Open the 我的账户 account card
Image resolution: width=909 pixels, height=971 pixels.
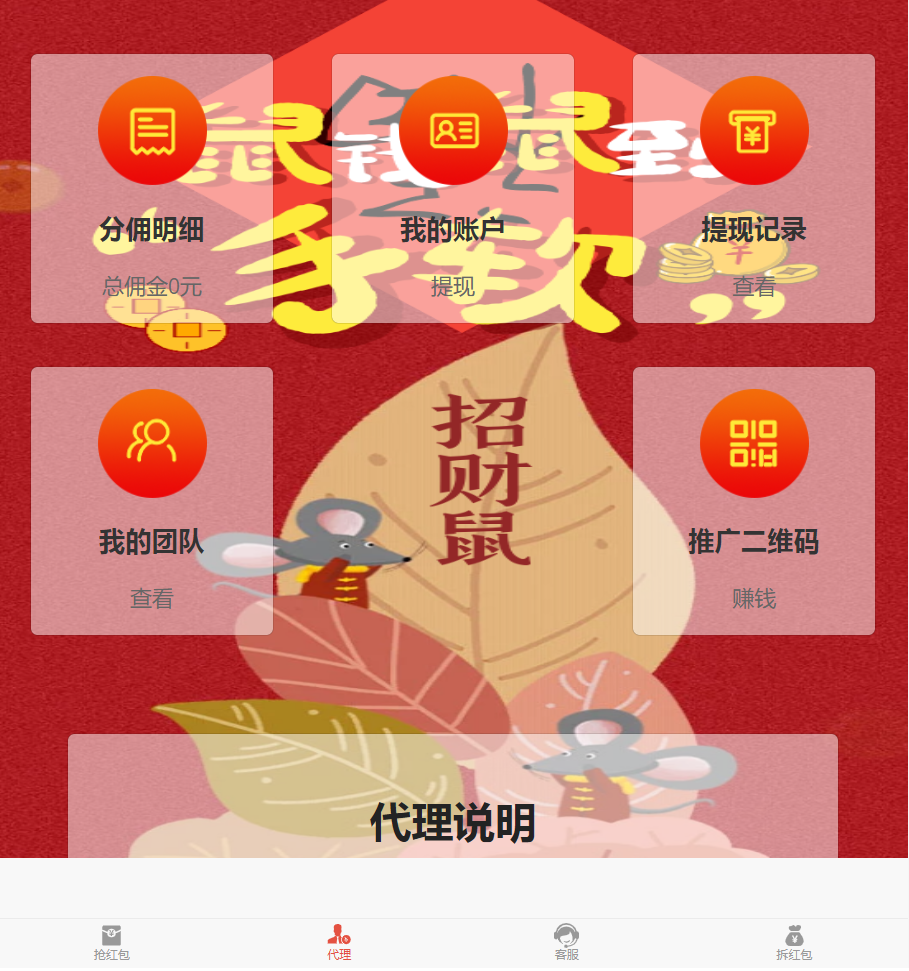tap(453, 189)
